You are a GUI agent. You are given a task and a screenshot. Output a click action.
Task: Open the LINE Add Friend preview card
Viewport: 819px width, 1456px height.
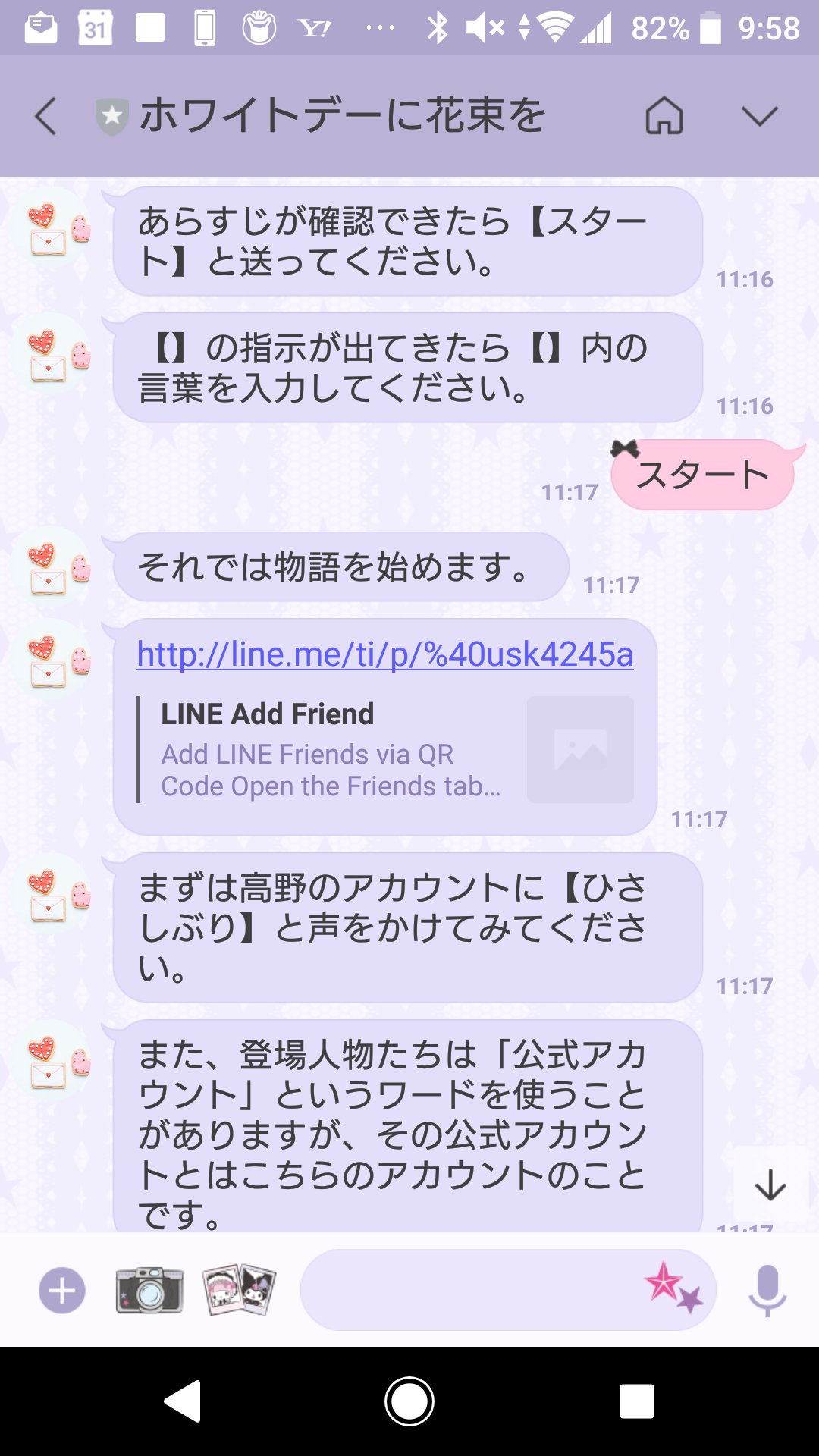point(384,749)
